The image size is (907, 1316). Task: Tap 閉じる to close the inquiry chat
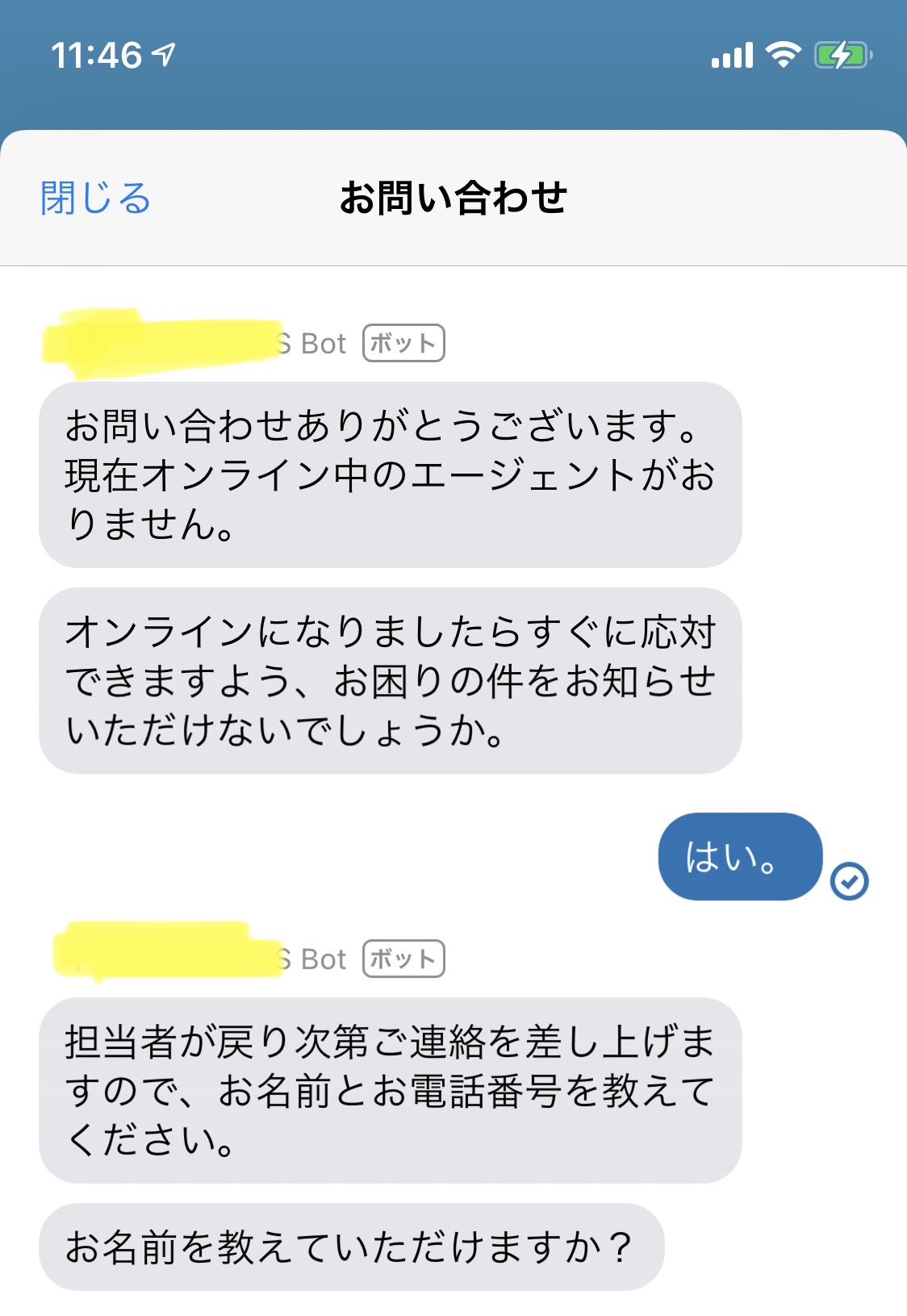tap(96, 198)
